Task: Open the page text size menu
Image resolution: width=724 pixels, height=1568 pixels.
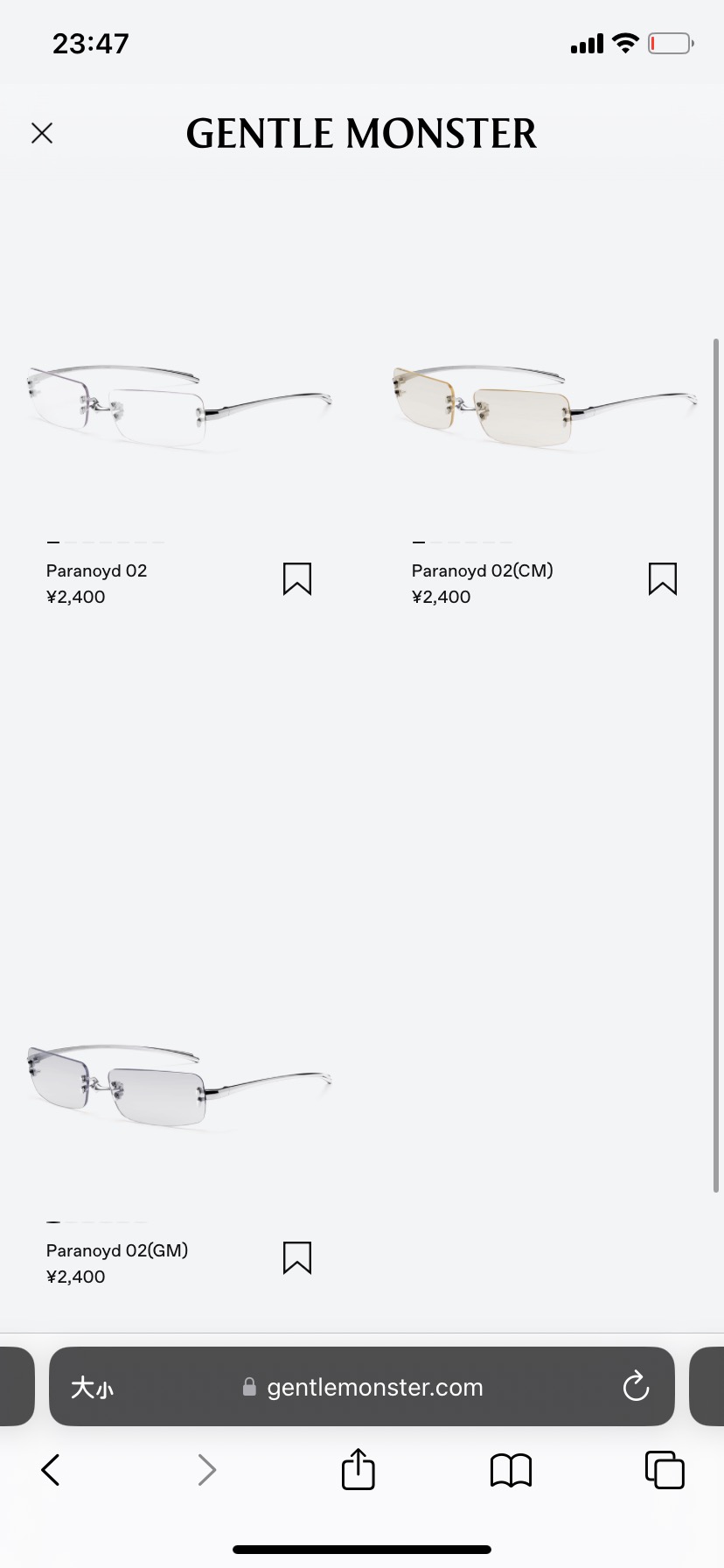Action: coord(92,1388)
